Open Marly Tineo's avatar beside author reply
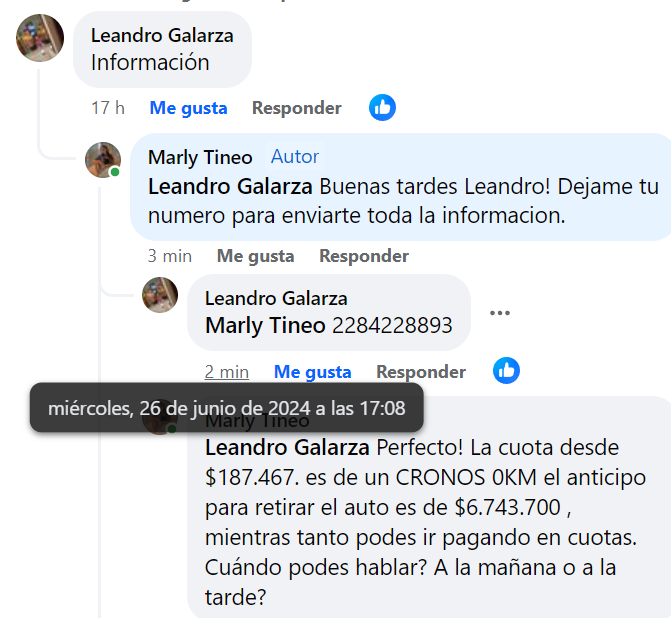 (x=103, y=160)
